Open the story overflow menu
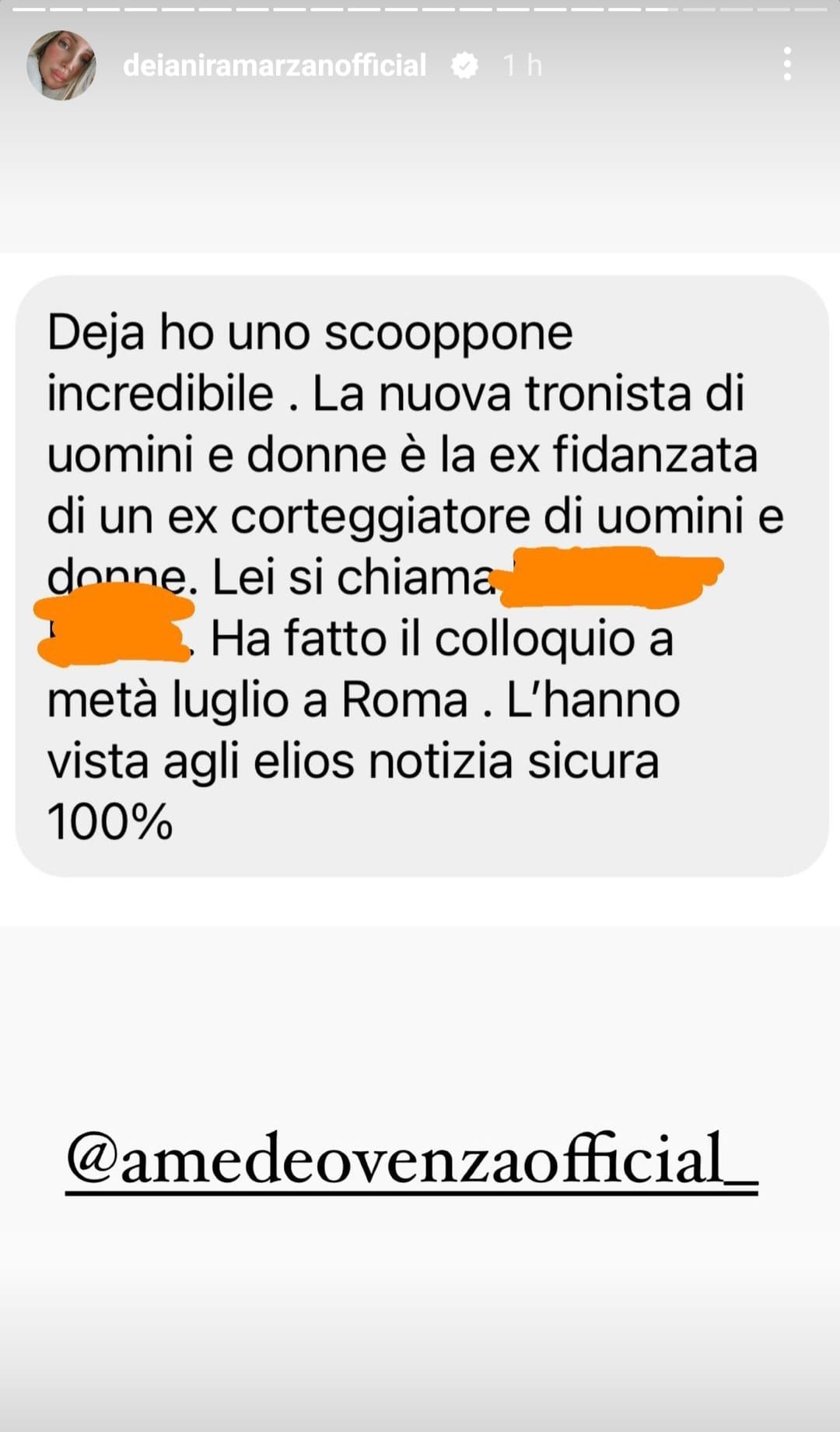 [x=787, y=64]
